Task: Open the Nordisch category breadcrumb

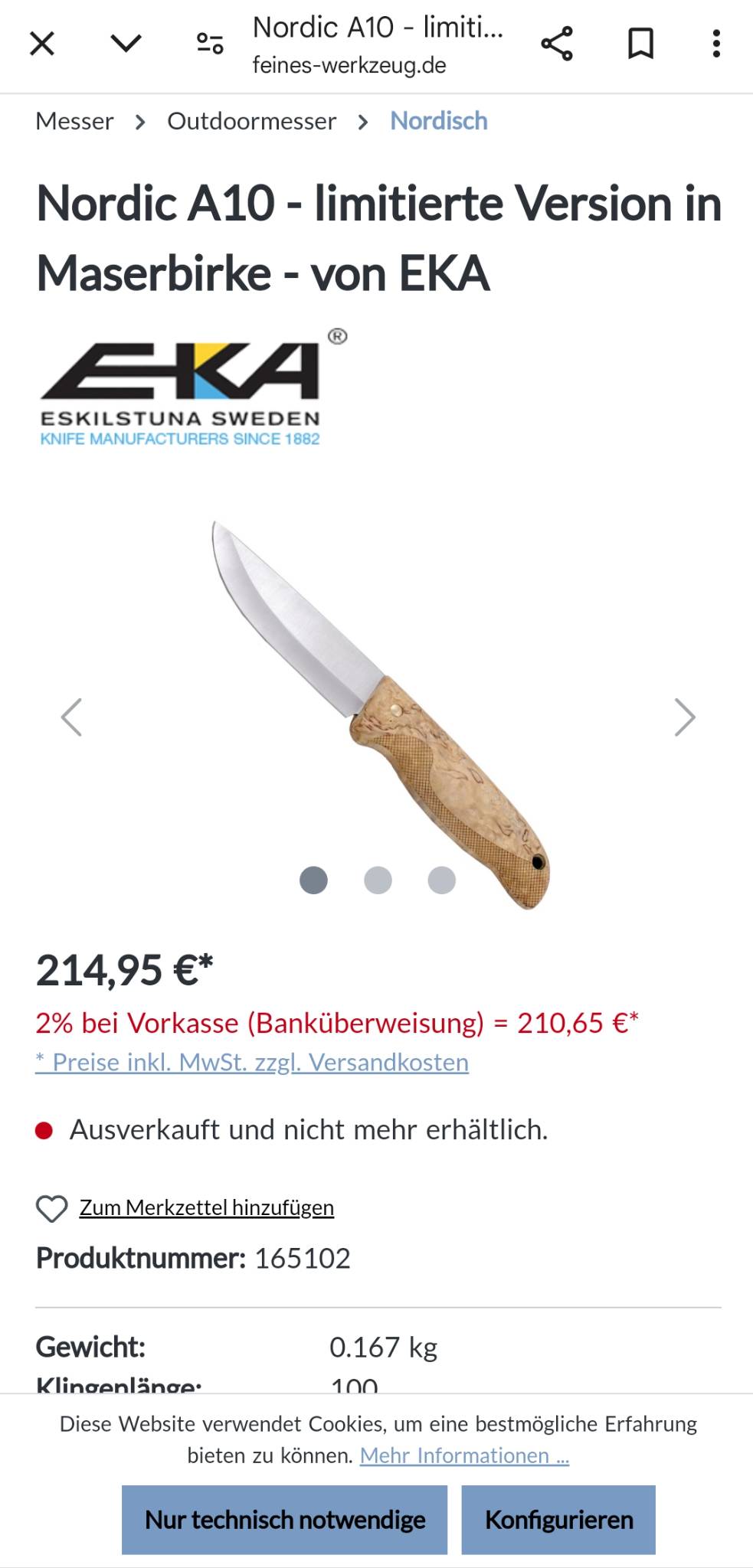Action: [439, 121]
